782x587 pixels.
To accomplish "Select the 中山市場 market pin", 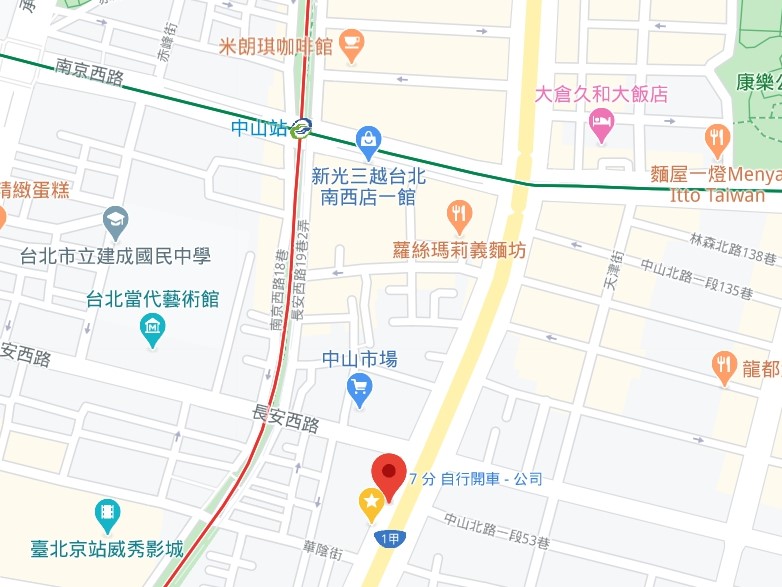I will [360, 388].
